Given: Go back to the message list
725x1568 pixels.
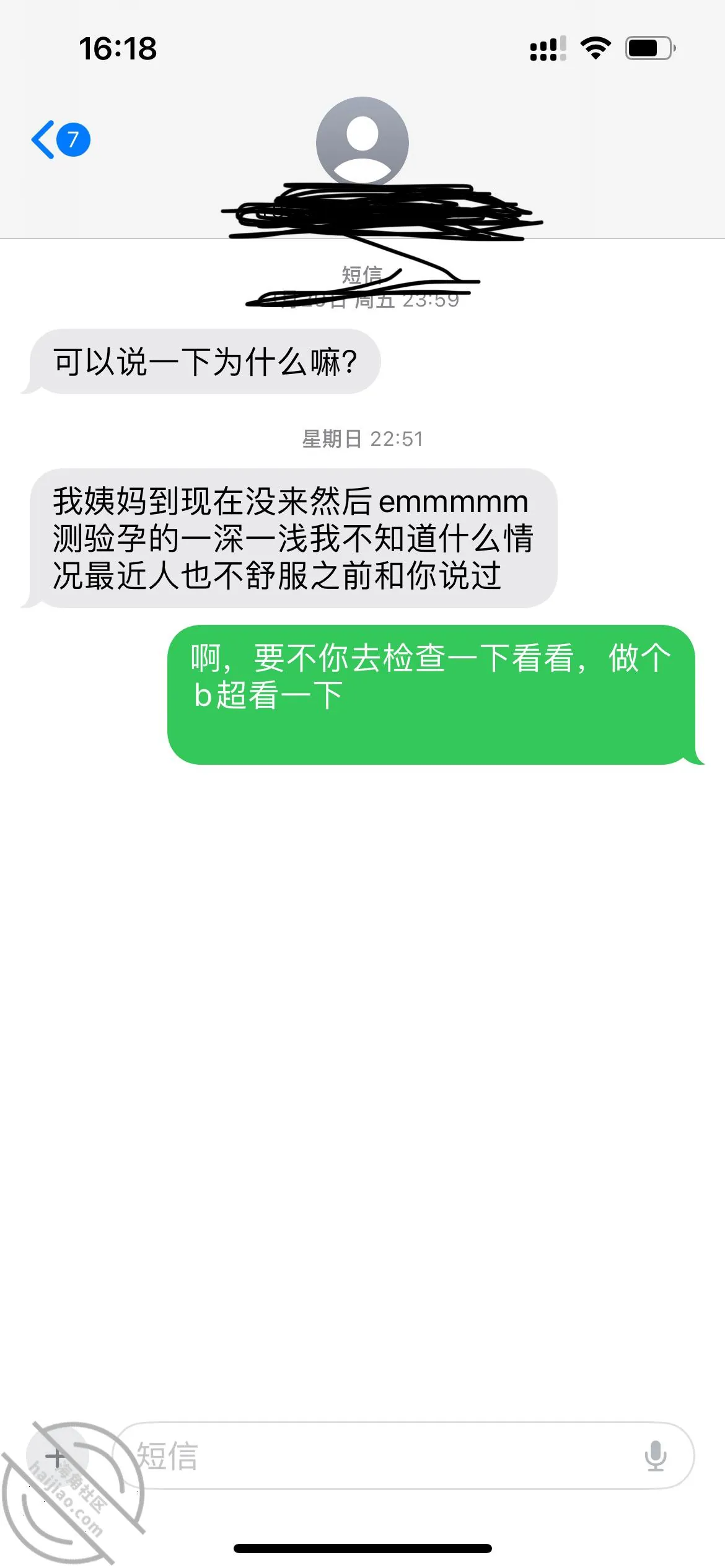Looking at the screenshot, I should 61,139.
